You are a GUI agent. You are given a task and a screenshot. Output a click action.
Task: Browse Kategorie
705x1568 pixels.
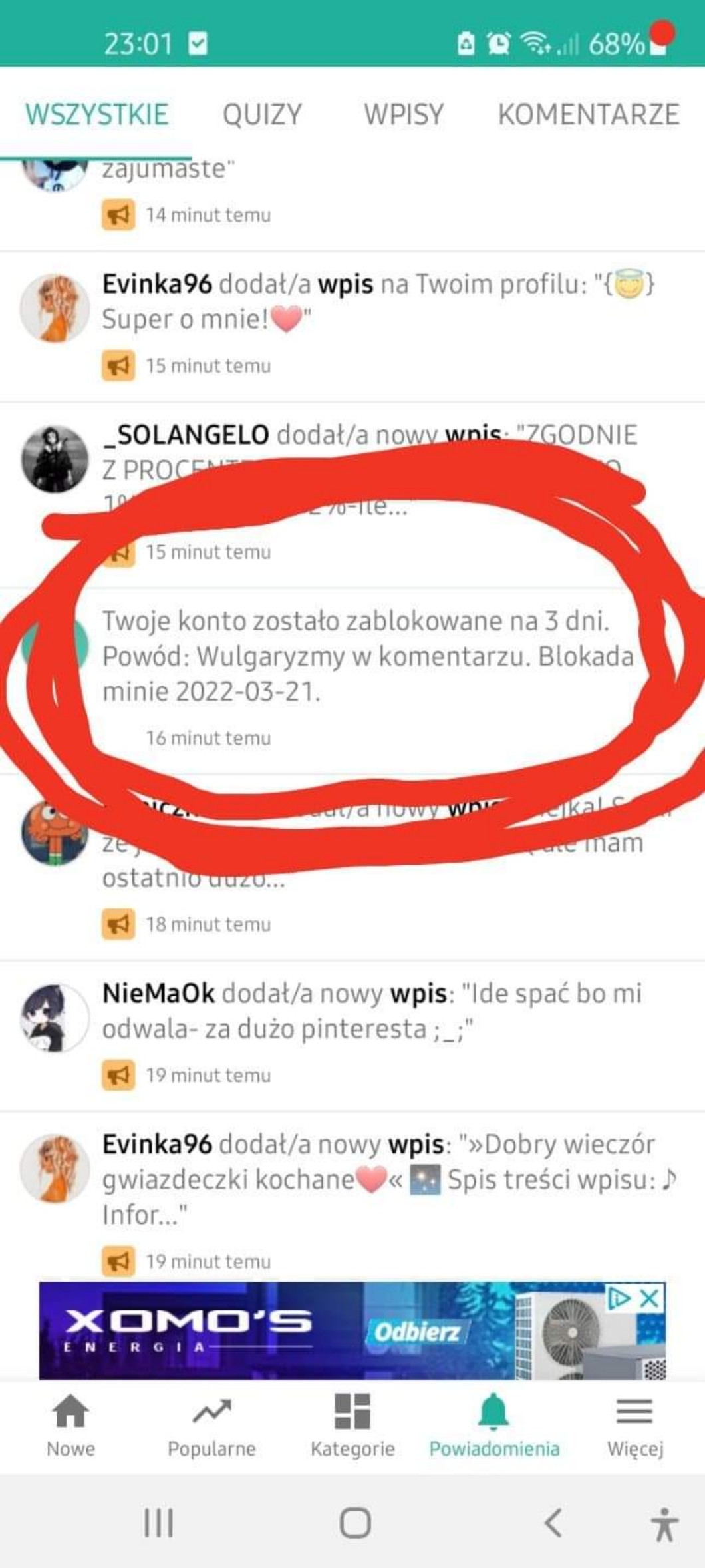point(352,1426)
